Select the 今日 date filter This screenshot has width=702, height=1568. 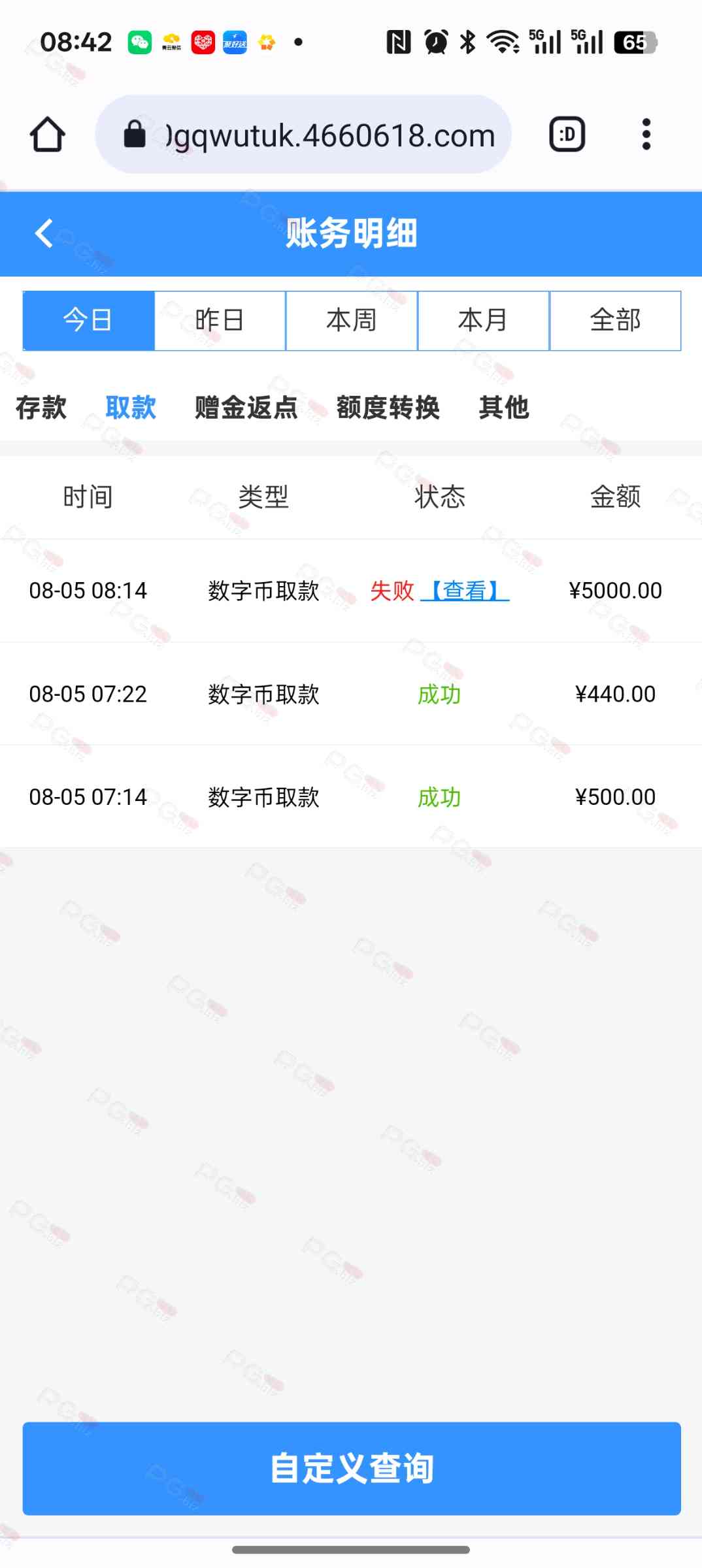click(x=88, y=321)
